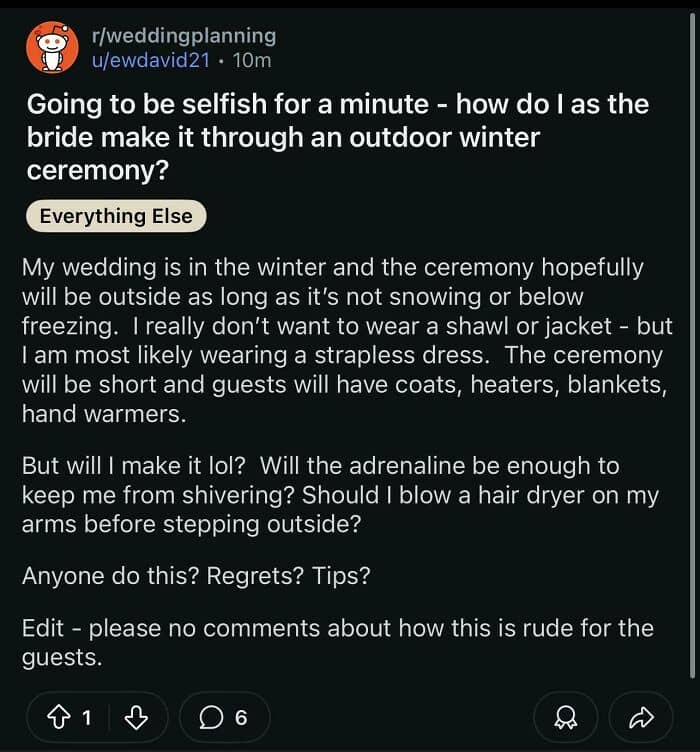700x752 pixels.
Task: Downvote this post
Action: tap(137, 717)
